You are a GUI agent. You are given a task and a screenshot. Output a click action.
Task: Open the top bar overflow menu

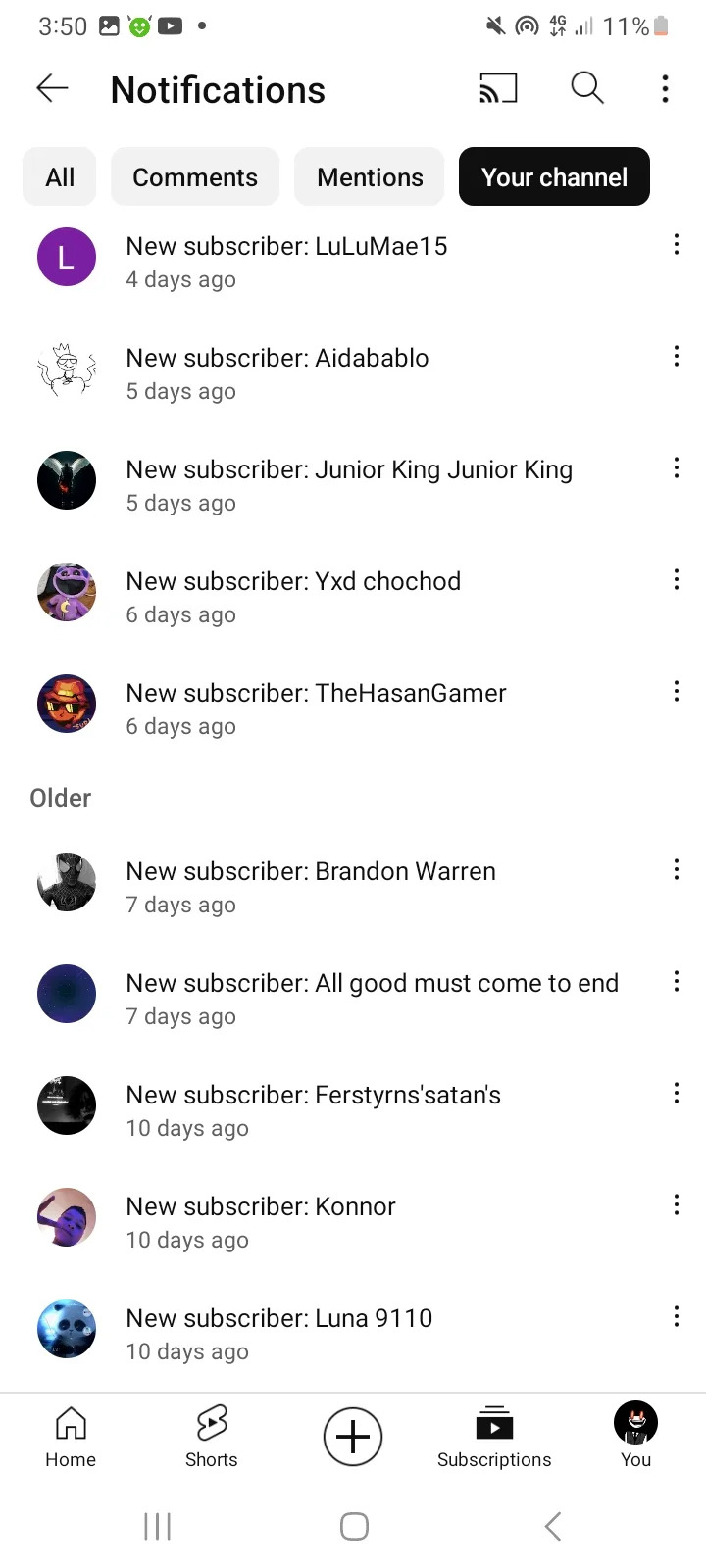click(665, 89)
